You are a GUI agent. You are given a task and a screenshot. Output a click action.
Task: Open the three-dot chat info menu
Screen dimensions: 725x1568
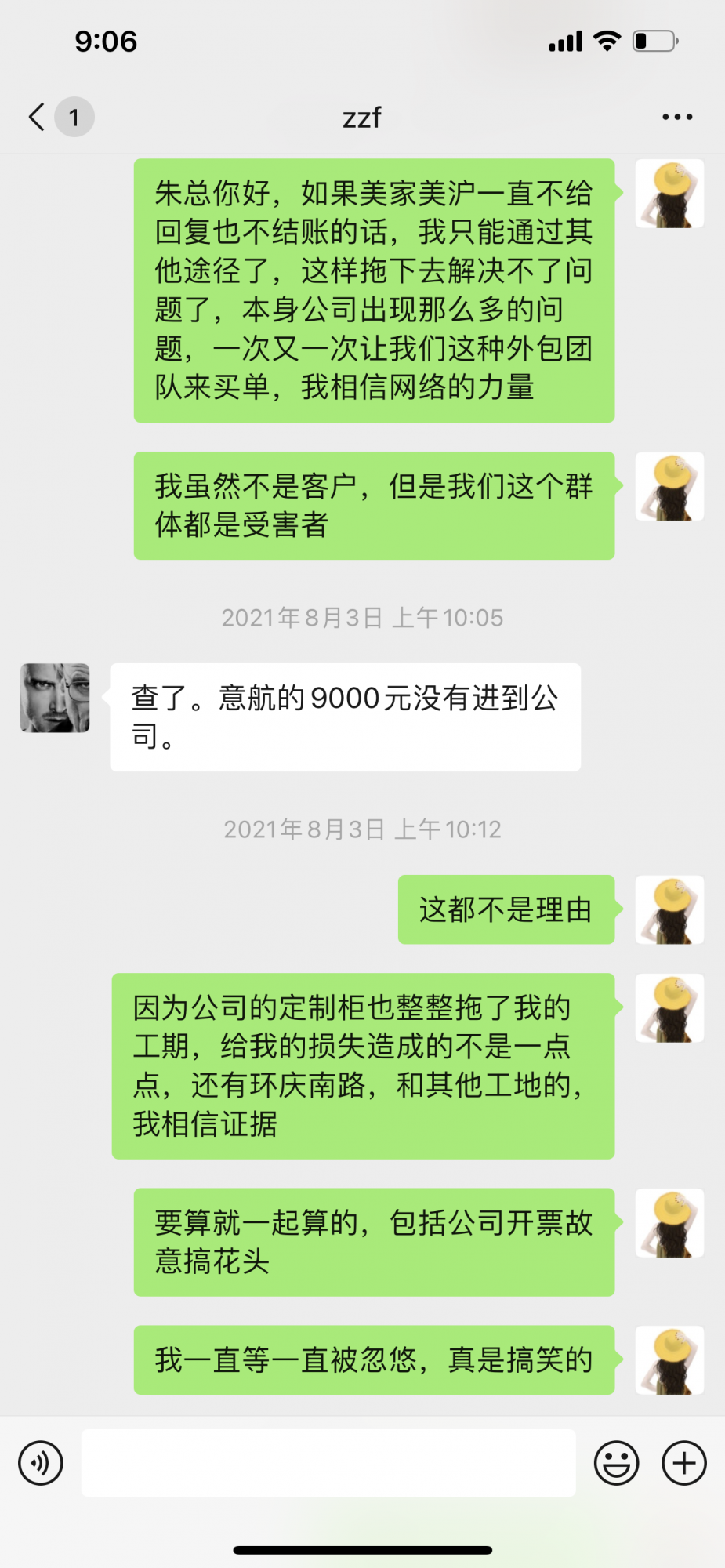pyautogui.click(x=677, y=117)
